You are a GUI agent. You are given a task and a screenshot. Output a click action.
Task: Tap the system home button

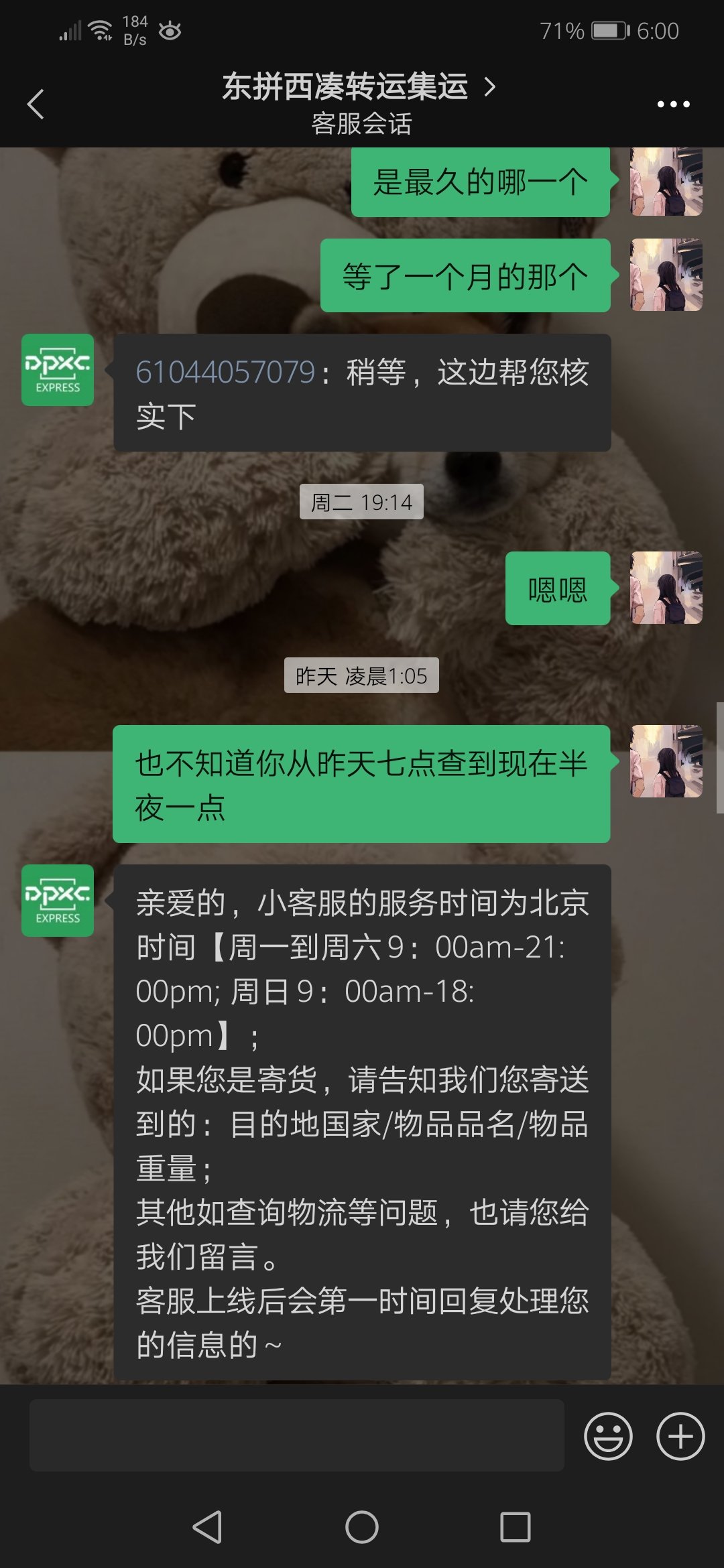362,1527
